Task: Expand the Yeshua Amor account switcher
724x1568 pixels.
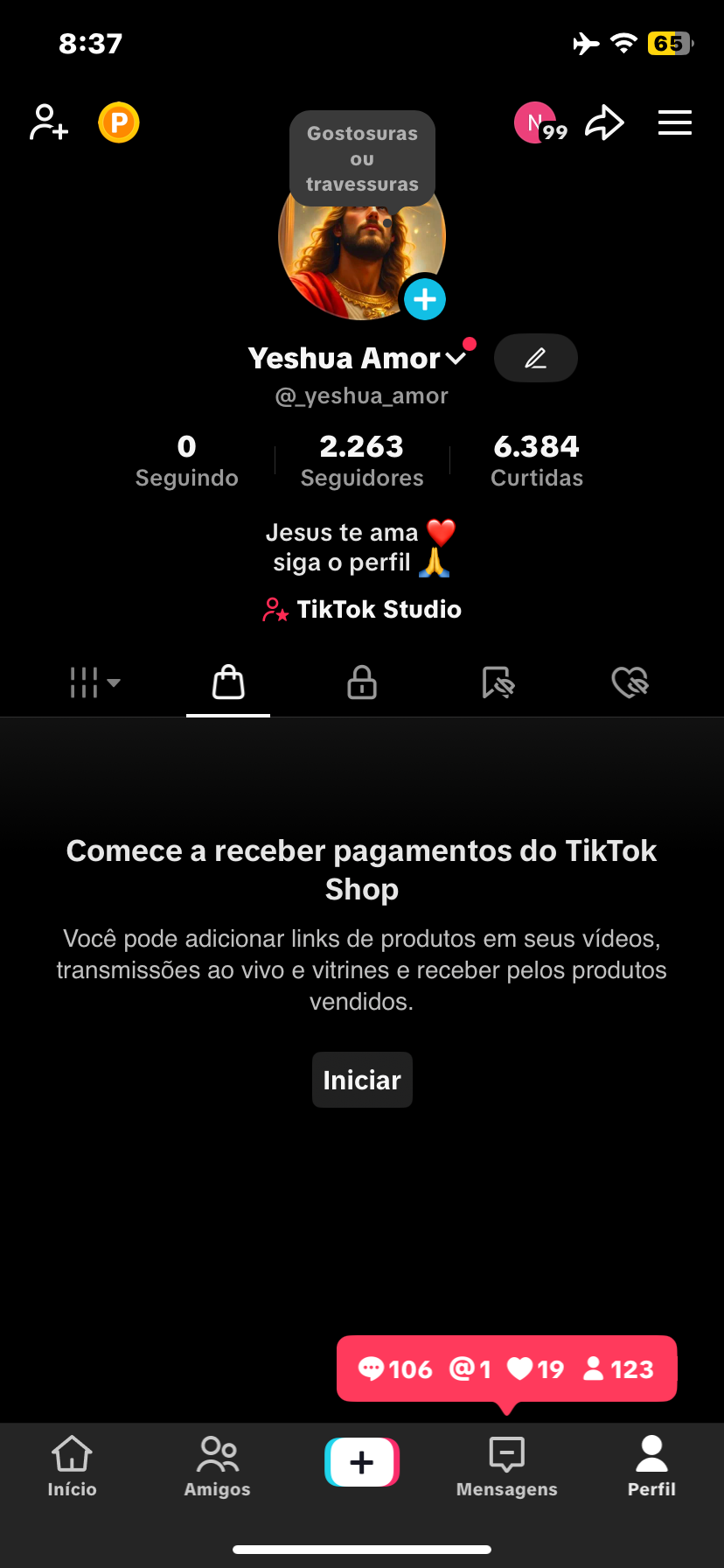Action: click(x=456, y=358)
